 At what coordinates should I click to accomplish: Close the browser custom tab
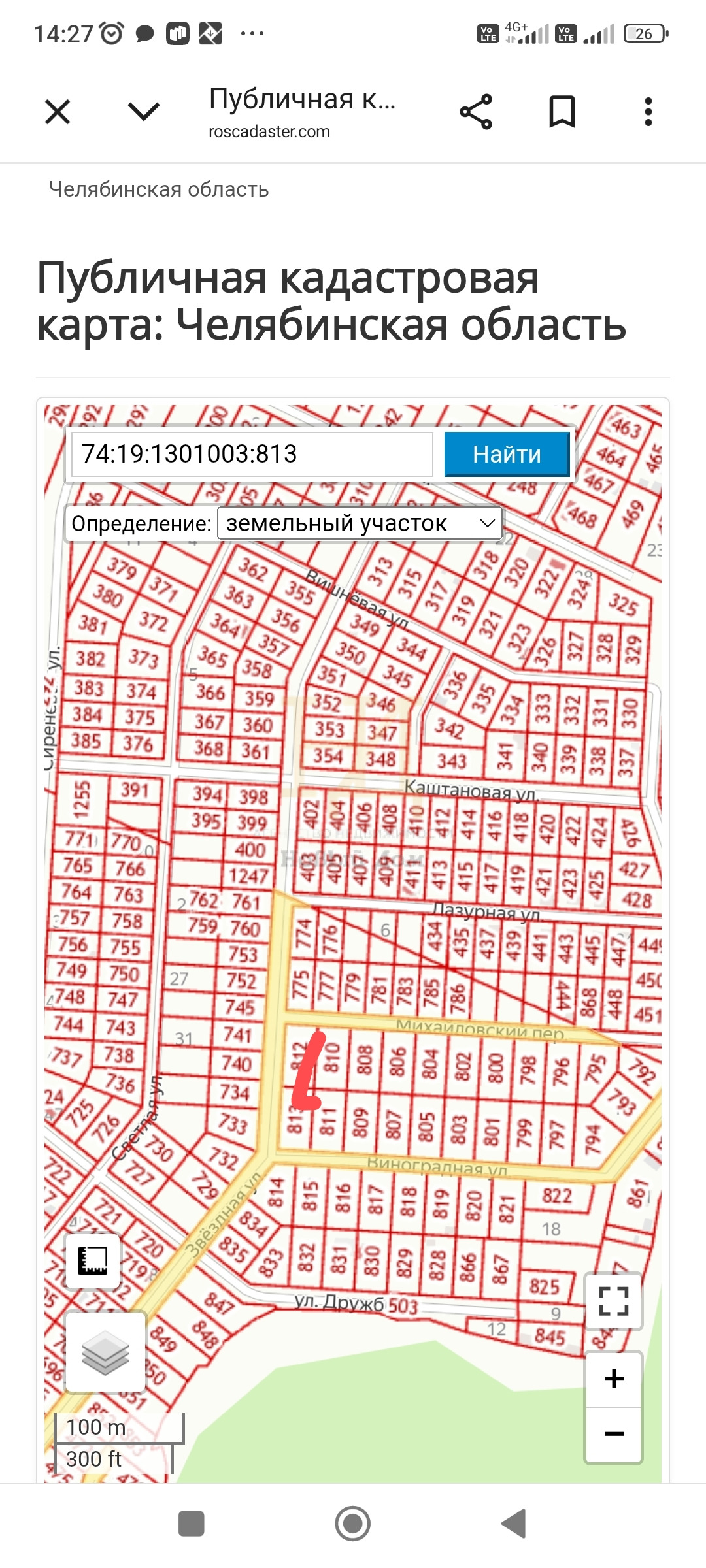click(58, 112)
